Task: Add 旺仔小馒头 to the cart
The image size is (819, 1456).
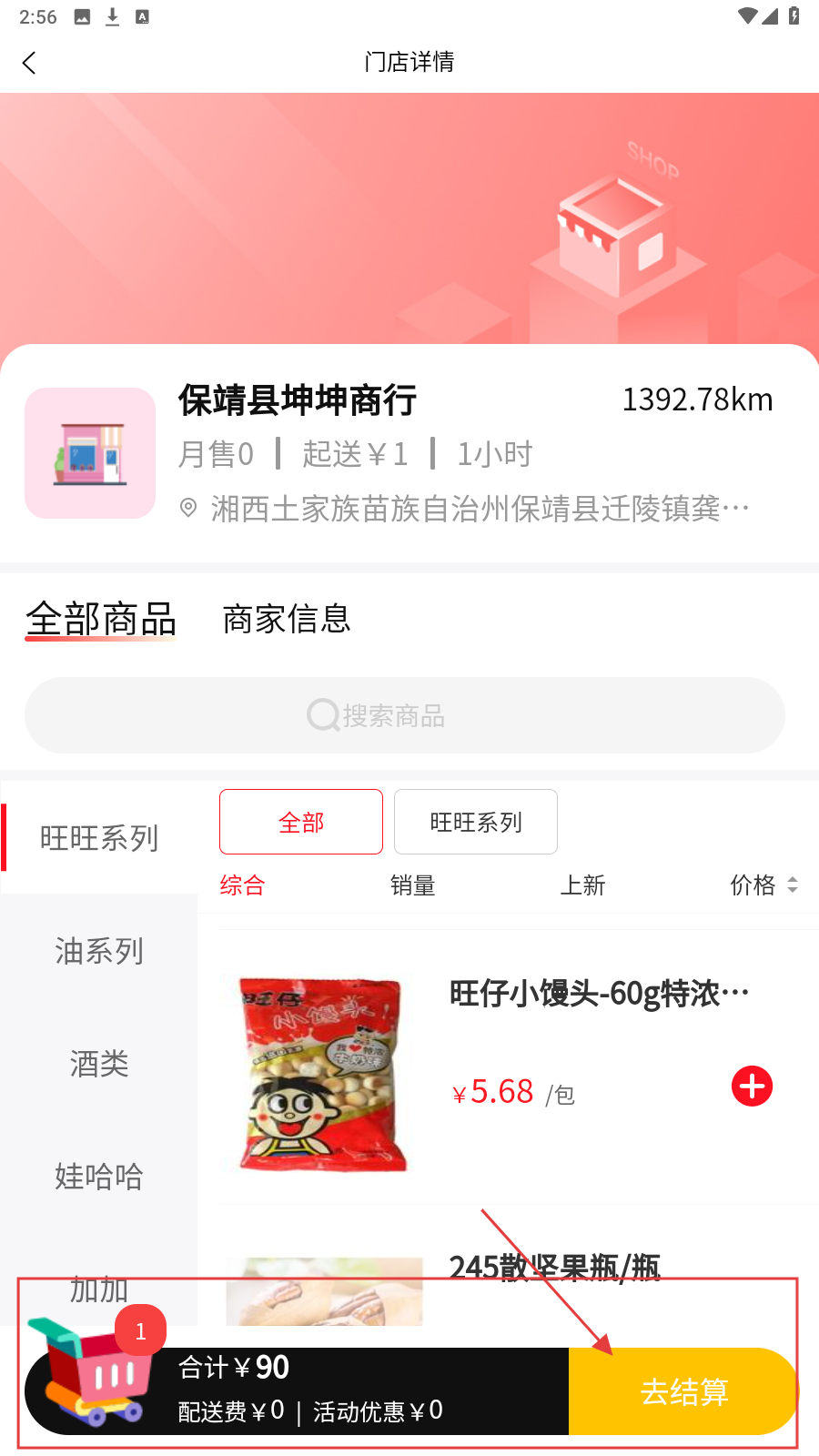Action: point(752,1087)
